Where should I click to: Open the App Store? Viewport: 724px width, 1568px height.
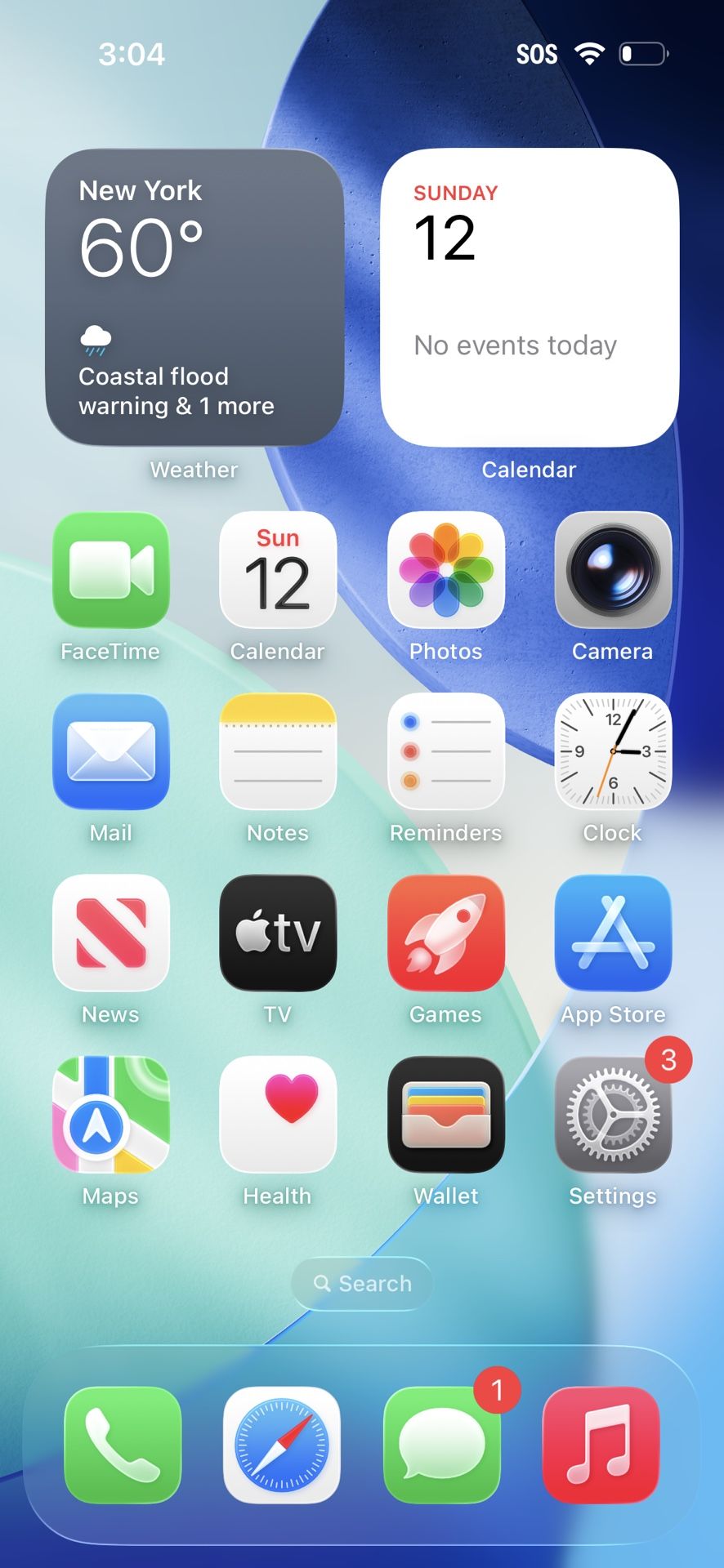(613, 933)
